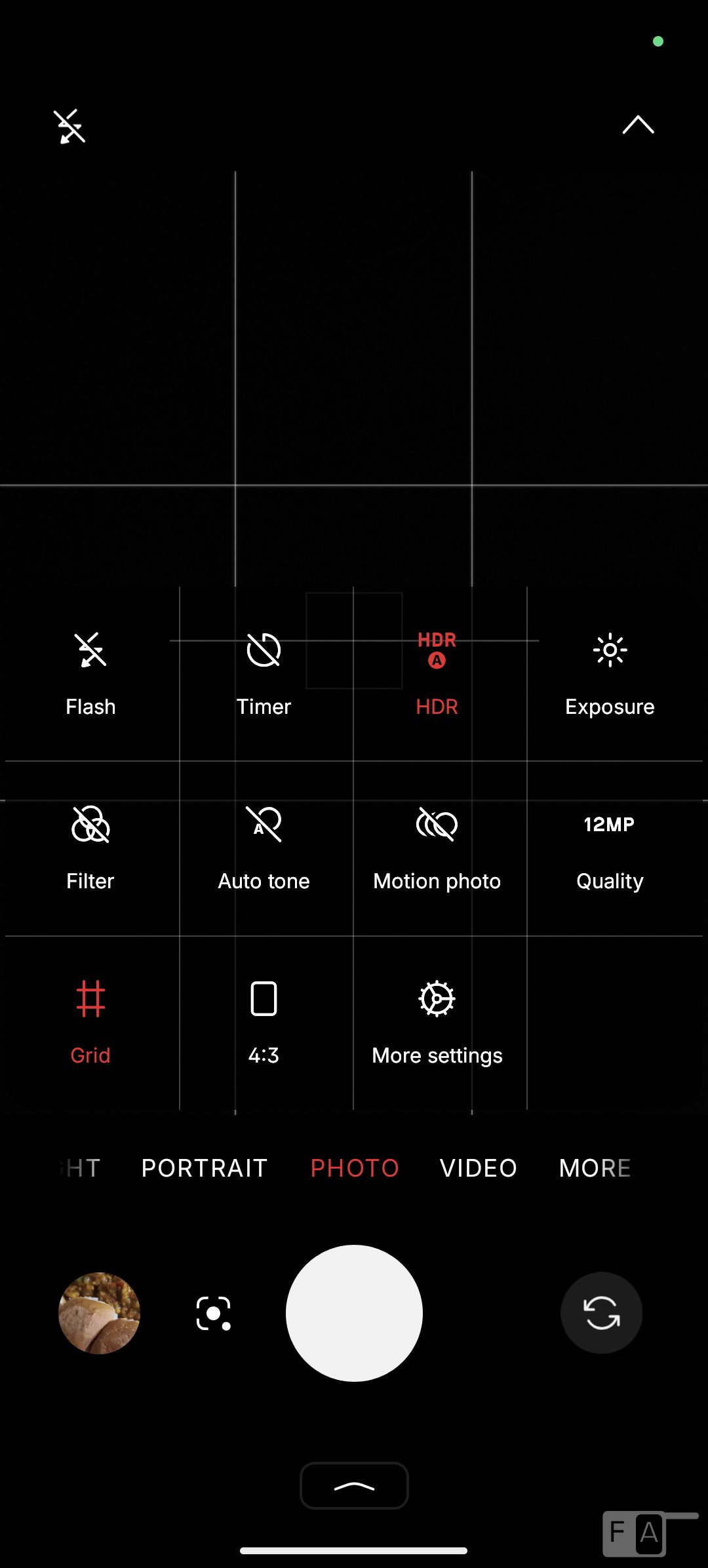Take a photo with the shutter button

[354, 1313]
